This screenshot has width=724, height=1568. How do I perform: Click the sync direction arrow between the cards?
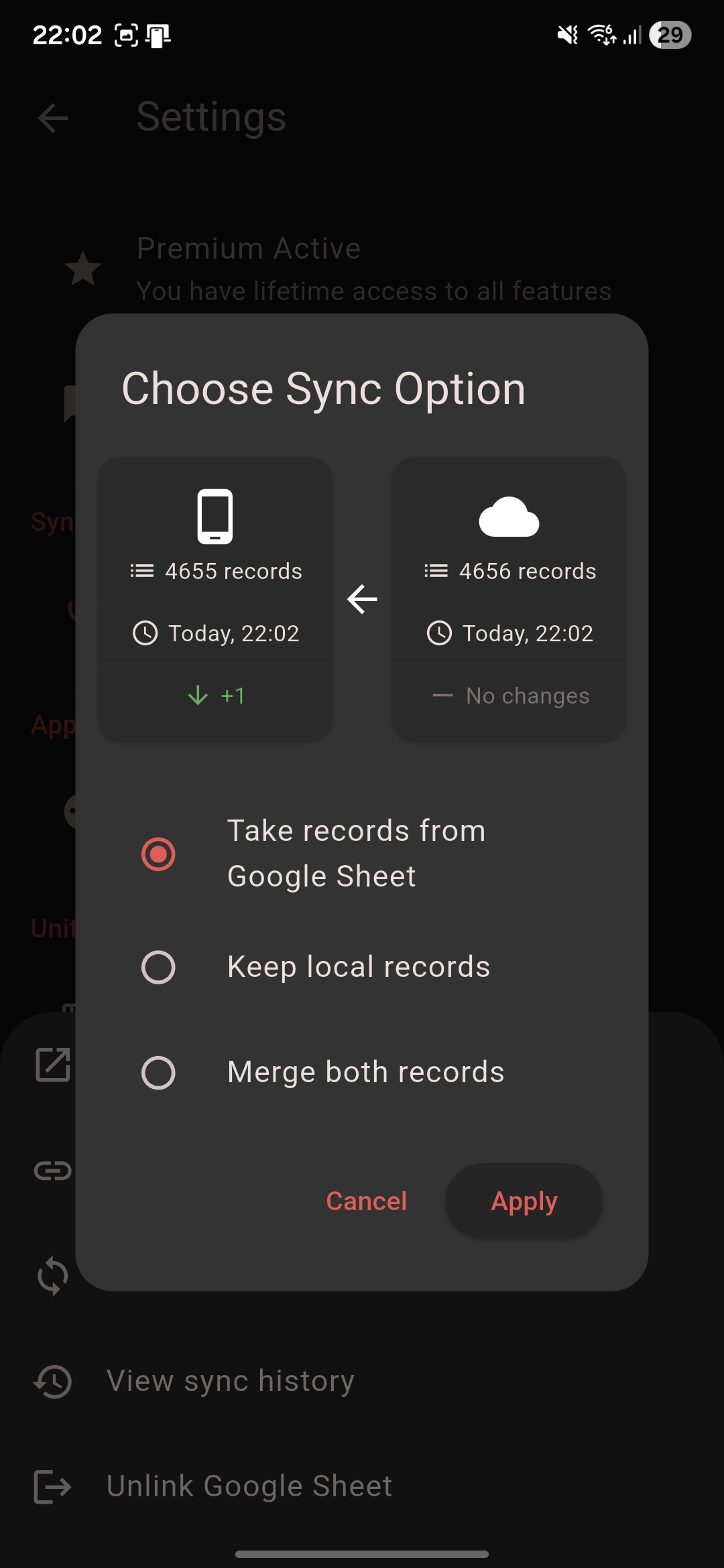pos(361,599)
